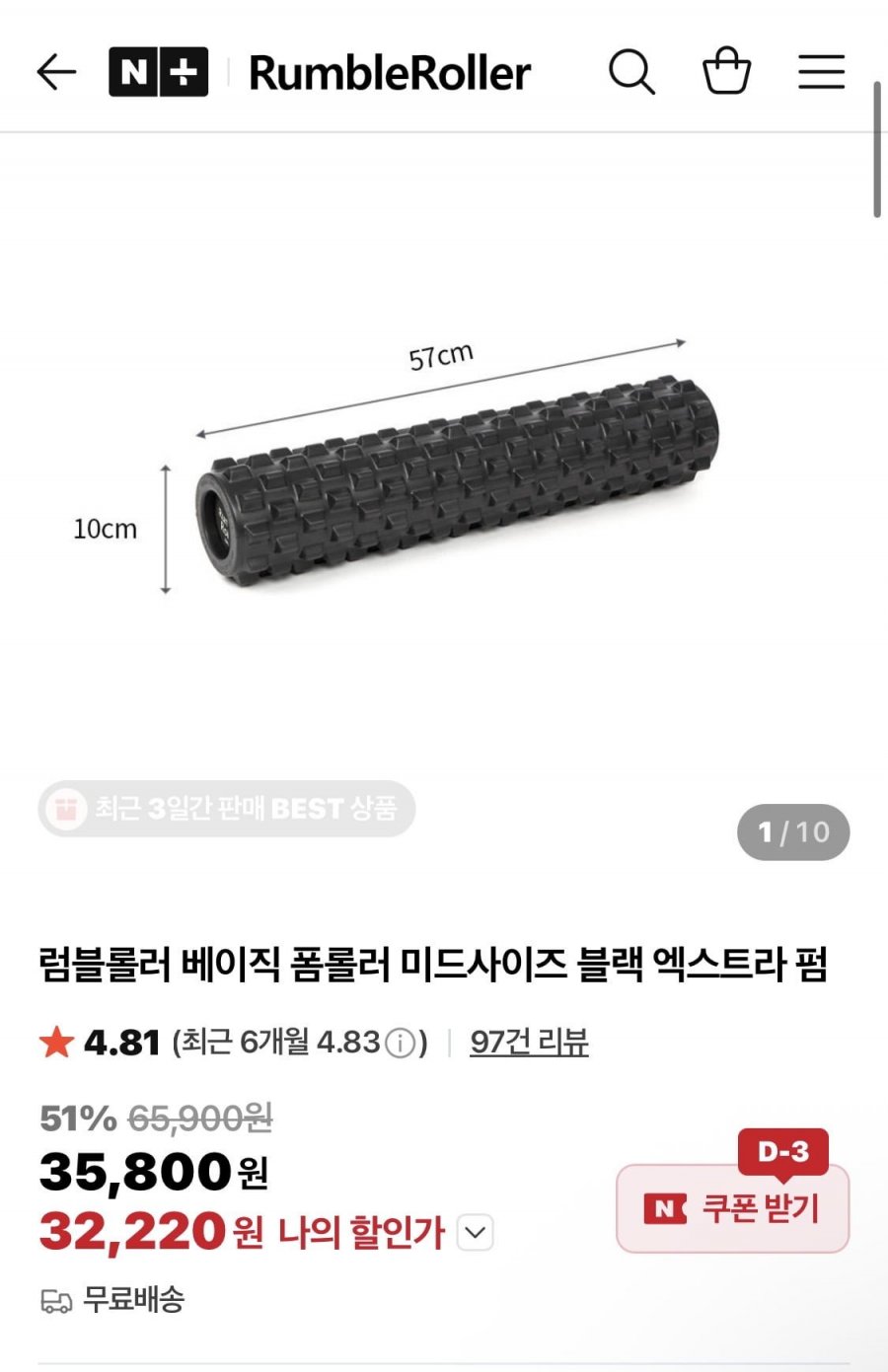Open the N+ Naver home logo

coord(158,72)
